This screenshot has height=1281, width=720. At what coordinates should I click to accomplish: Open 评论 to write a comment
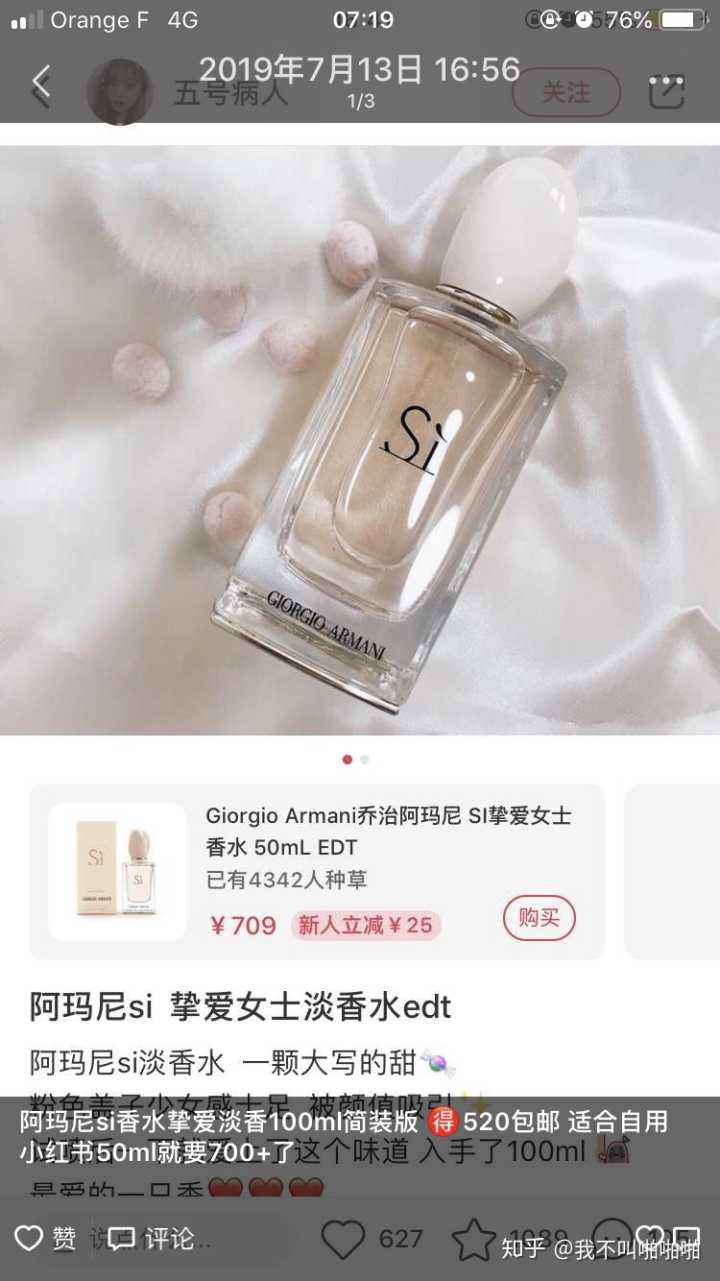(x=151, y=1239)
